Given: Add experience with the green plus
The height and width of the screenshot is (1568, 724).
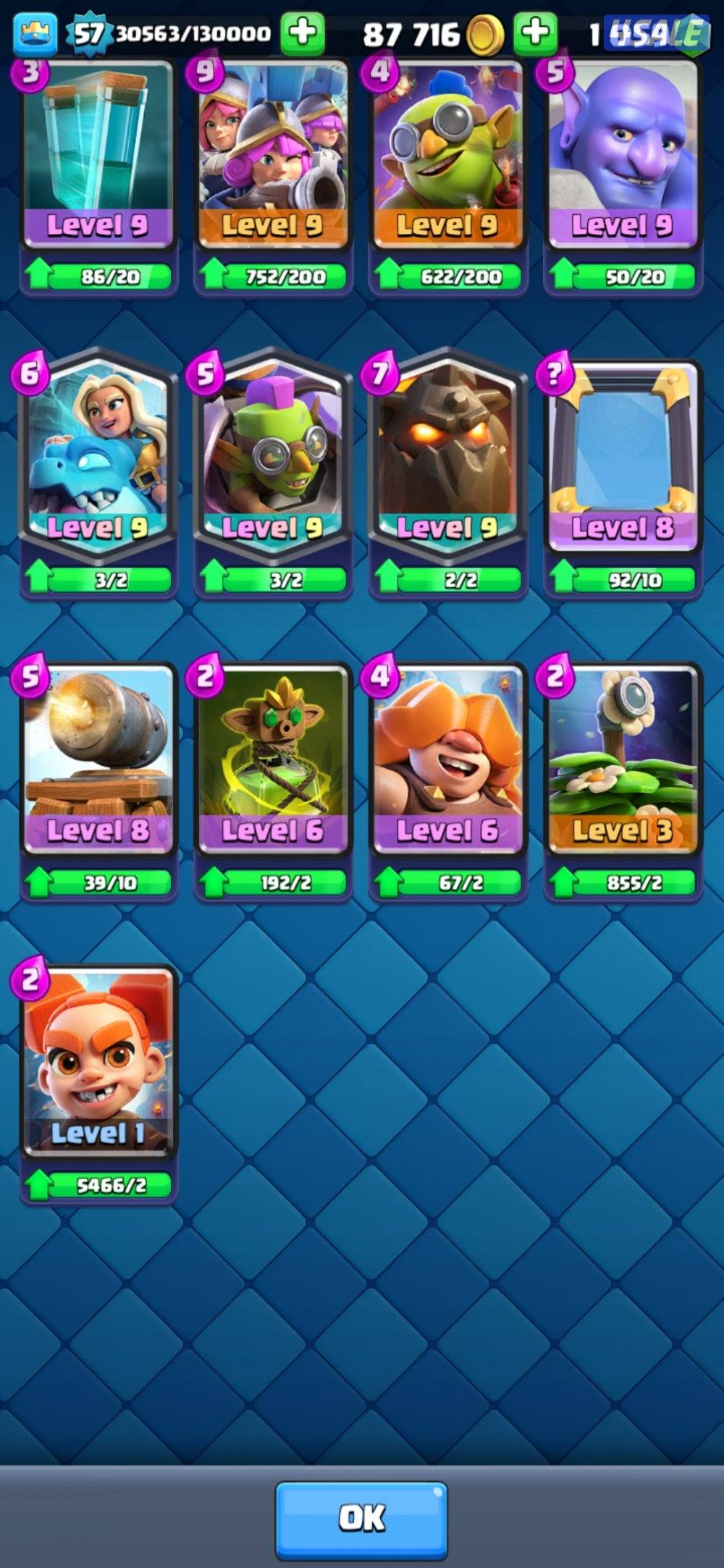Looking at the screenshot, I should [x=301, y=33].
